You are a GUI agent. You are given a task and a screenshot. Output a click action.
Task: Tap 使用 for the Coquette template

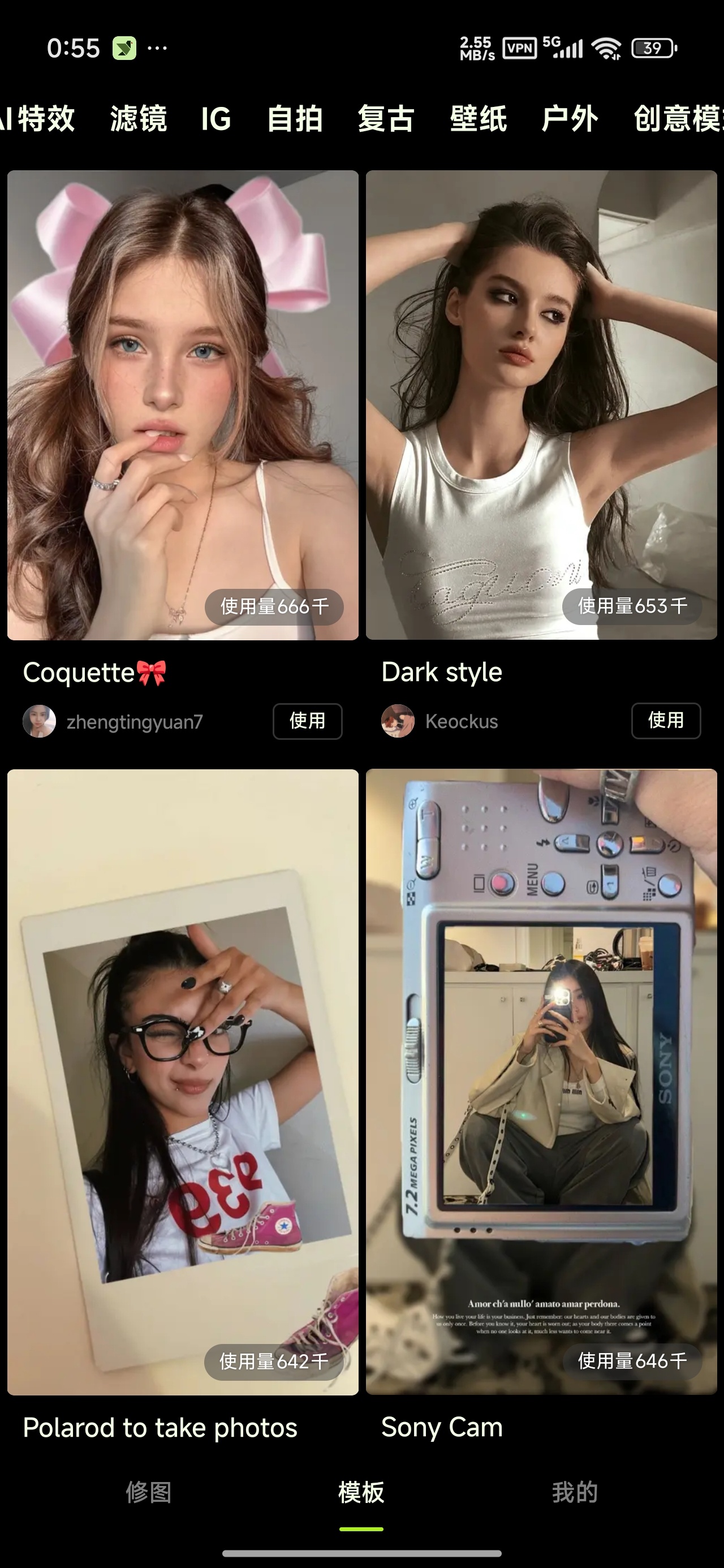(308, 721)
